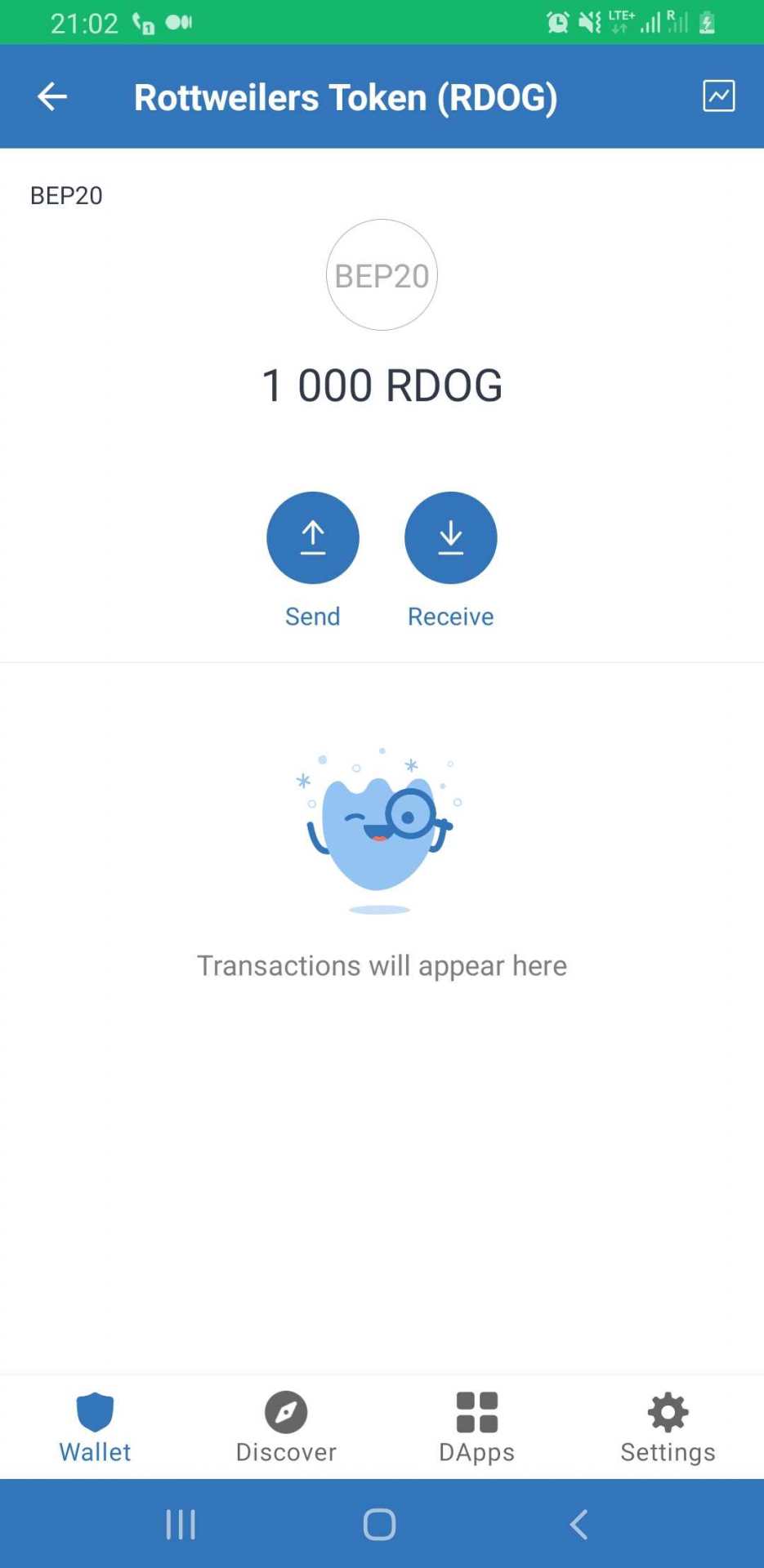Switch to the Wallet tab
Image resolution: width=764 pixels, height=1568 pixels.
point(95,1427)
